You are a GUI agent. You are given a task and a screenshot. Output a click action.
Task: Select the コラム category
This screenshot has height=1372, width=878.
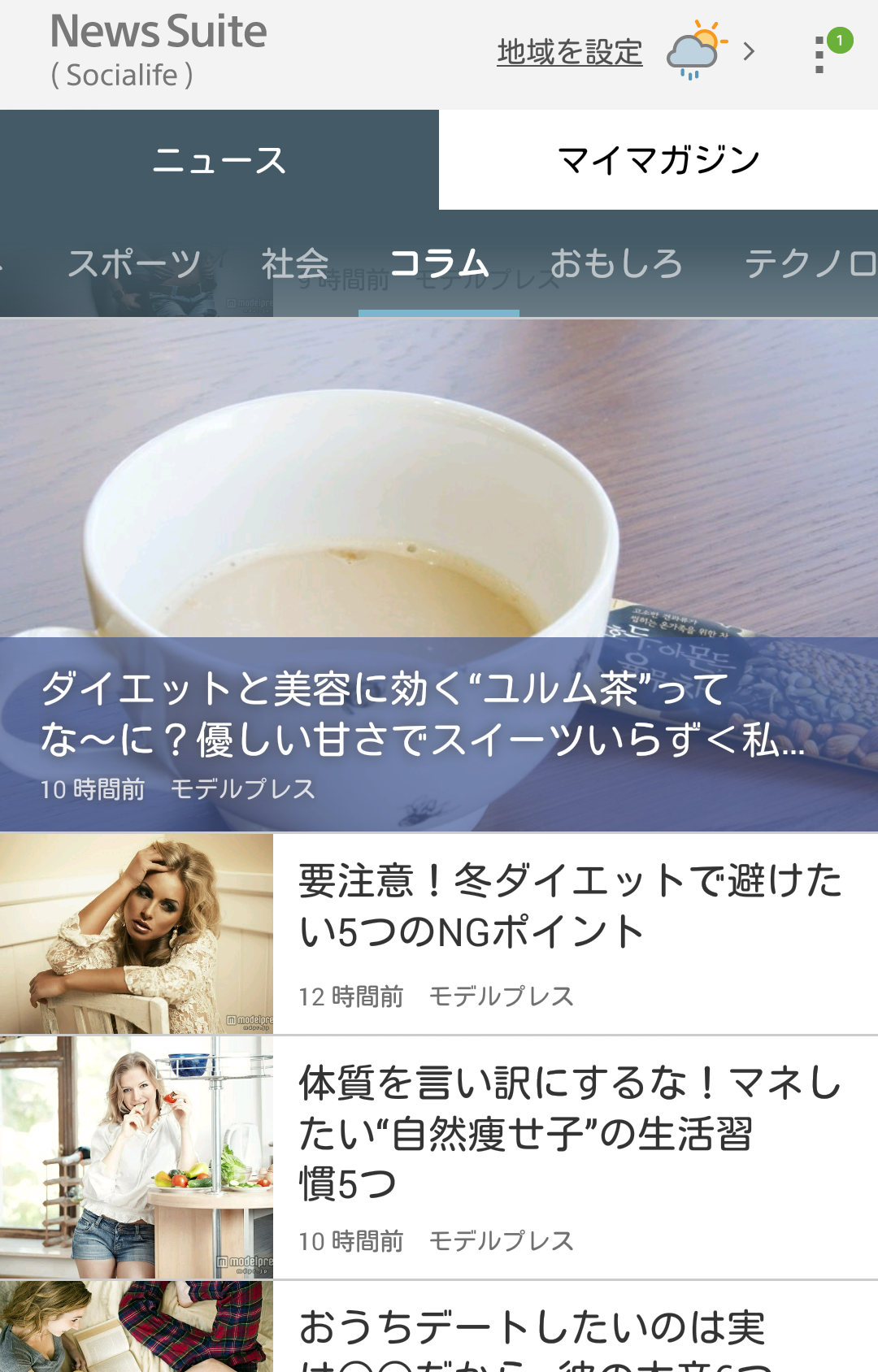pos(439,263)
